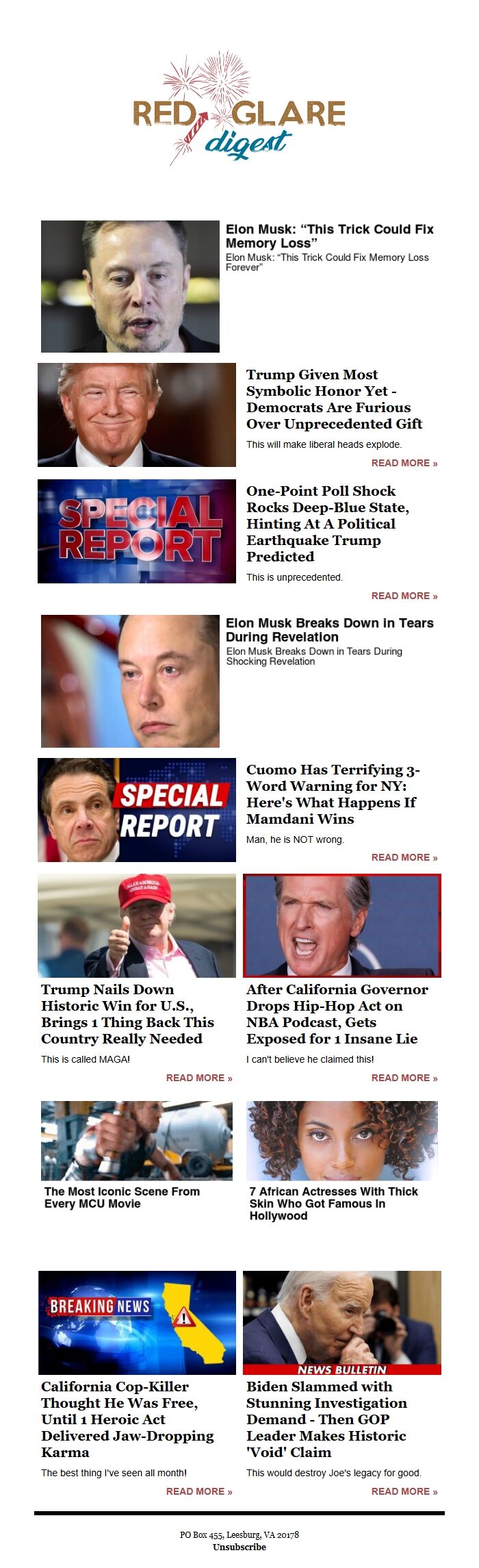Tap the Cuomo Special Report image
Screen dimensions: 479x1568
(137, 810)
